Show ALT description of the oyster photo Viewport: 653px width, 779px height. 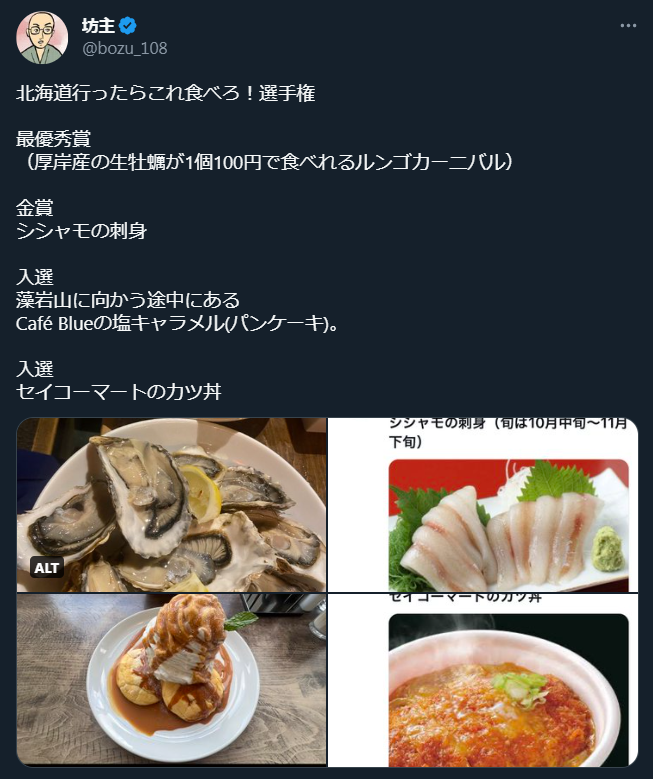(47, 568)
